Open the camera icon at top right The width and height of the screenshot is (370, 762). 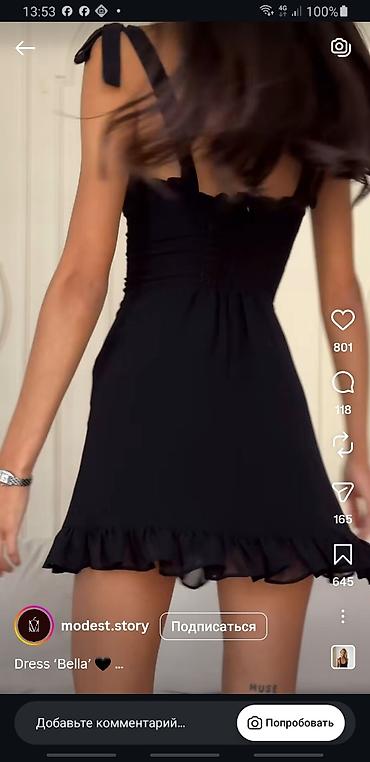341,47
